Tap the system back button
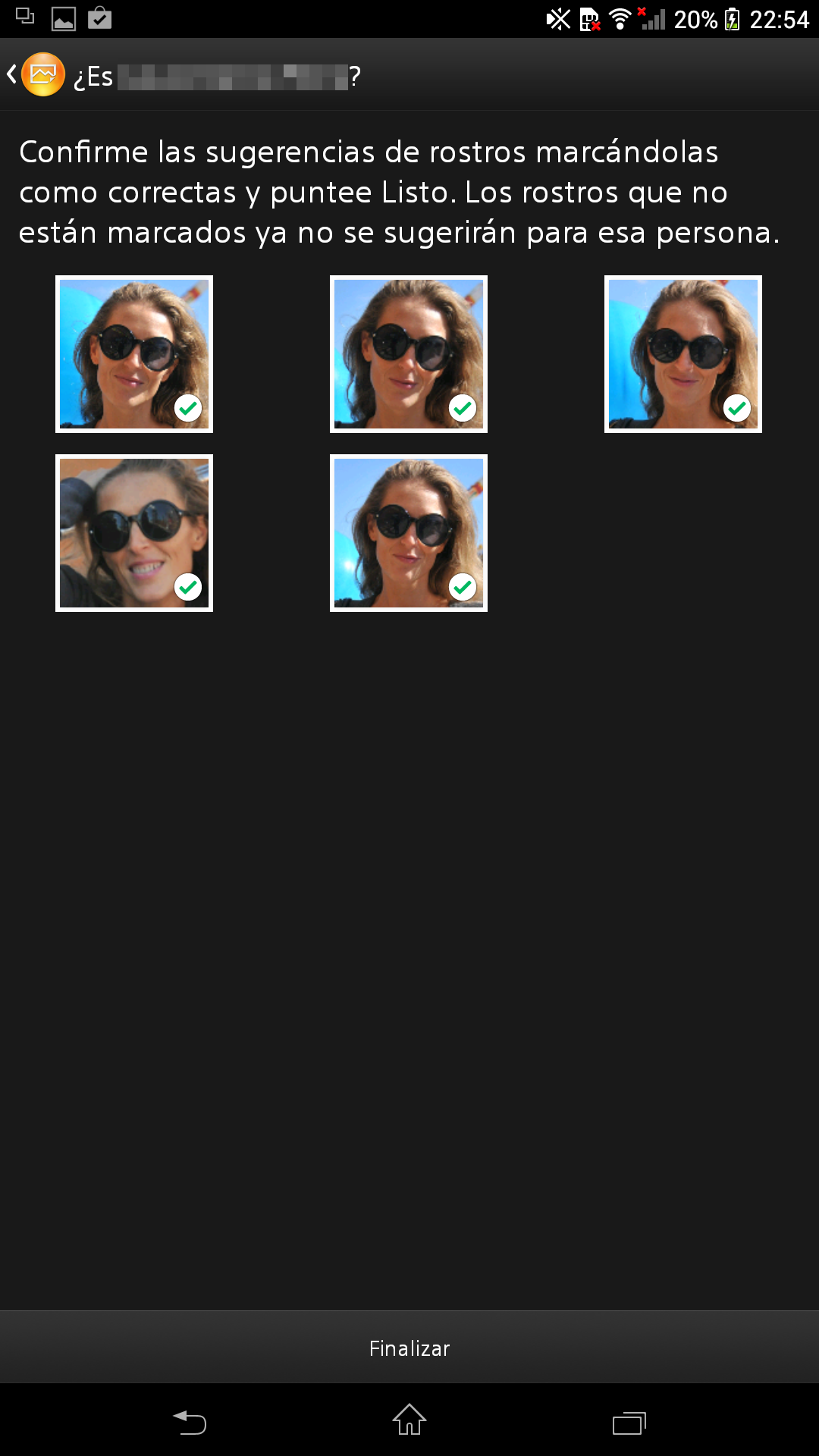This screenshot has width=819, height=1456. tap(190, 1422)
